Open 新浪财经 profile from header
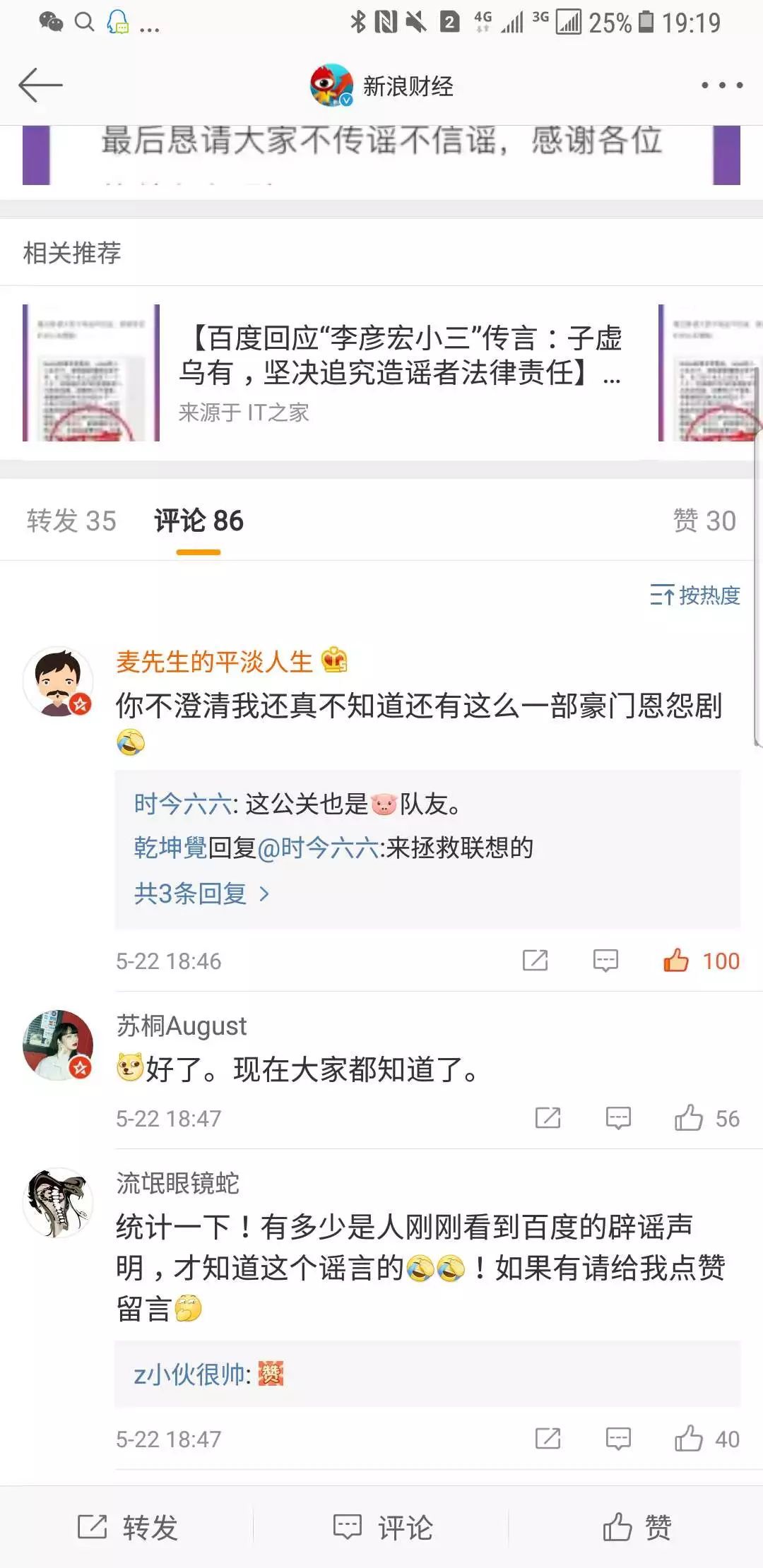 pyautogui.click(x=382, y=85)
